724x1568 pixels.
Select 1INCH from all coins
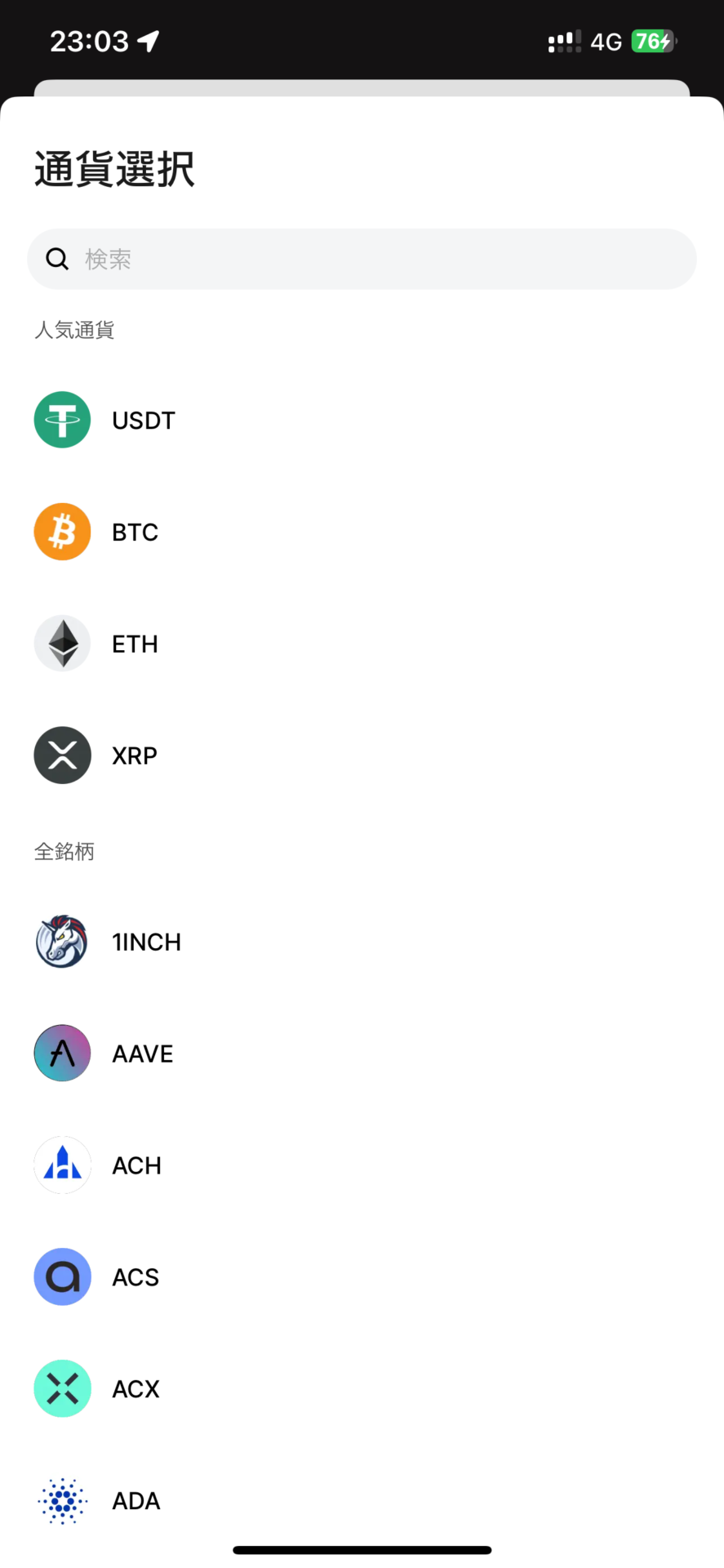click(362, 942)
